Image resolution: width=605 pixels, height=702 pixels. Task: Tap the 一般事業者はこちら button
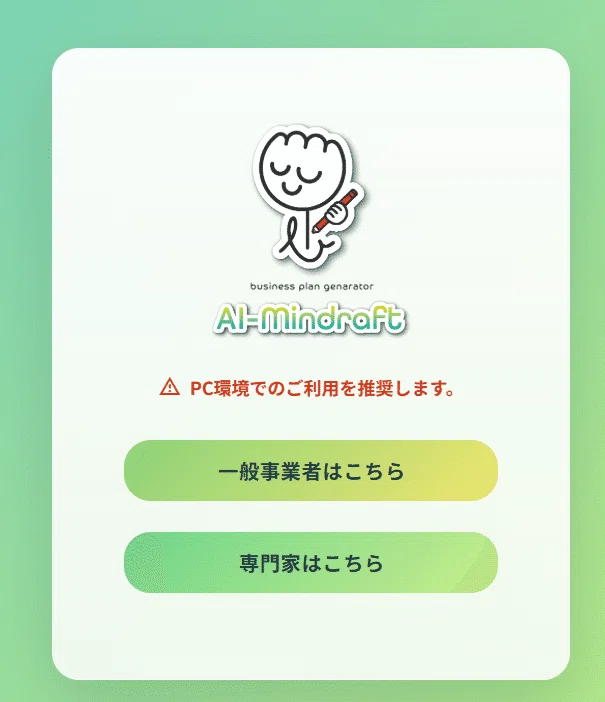click(311, 471)
